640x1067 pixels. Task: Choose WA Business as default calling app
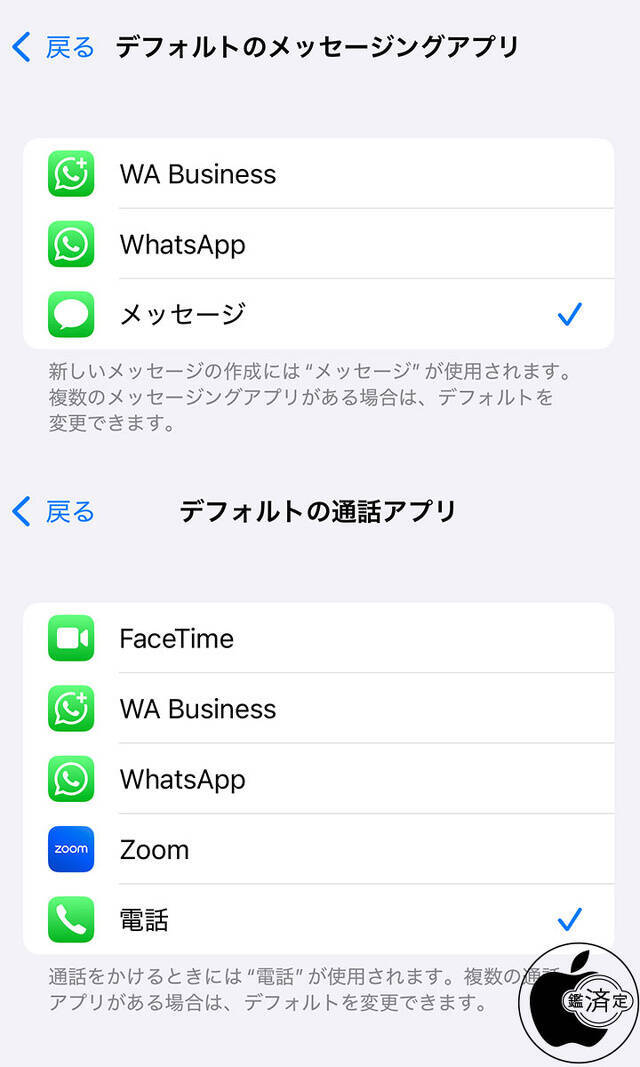pyautogui.click(x=318, y=709)
